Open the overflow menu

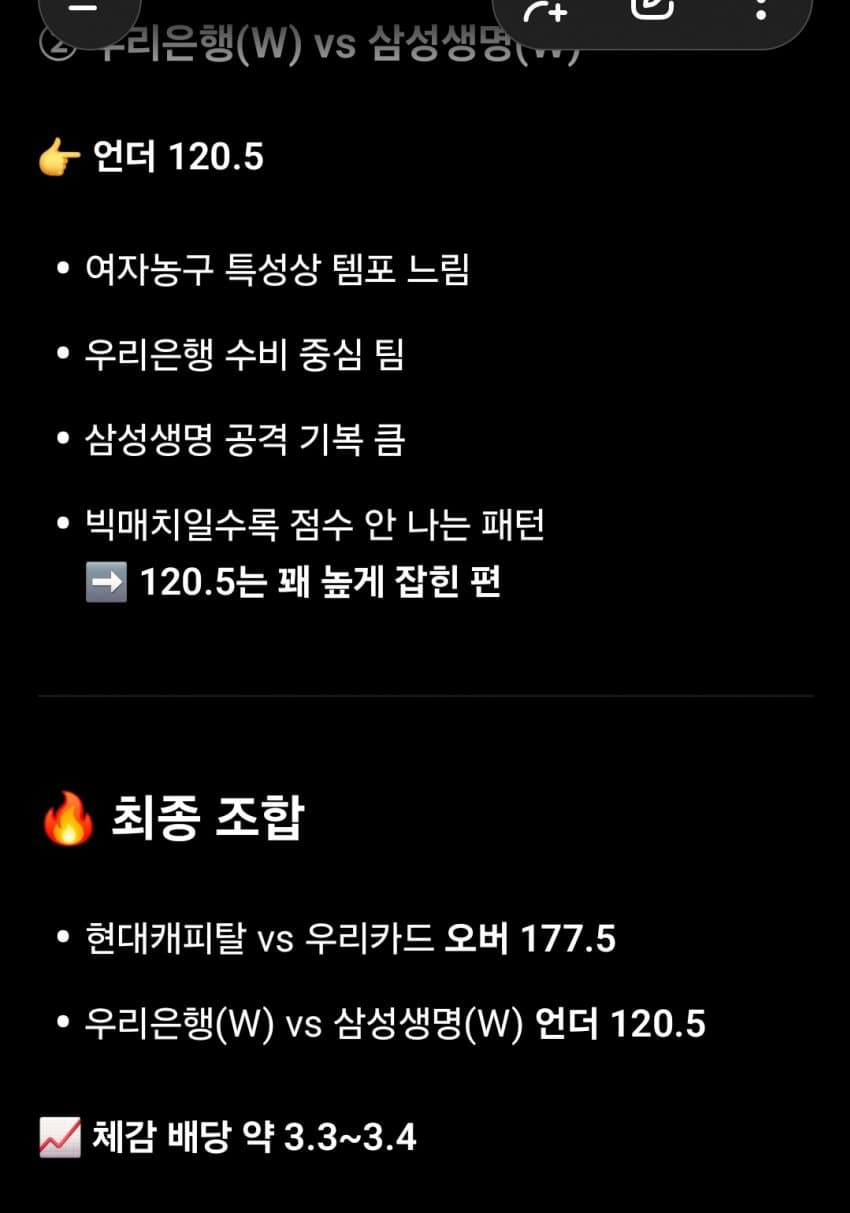click(760, 10)
